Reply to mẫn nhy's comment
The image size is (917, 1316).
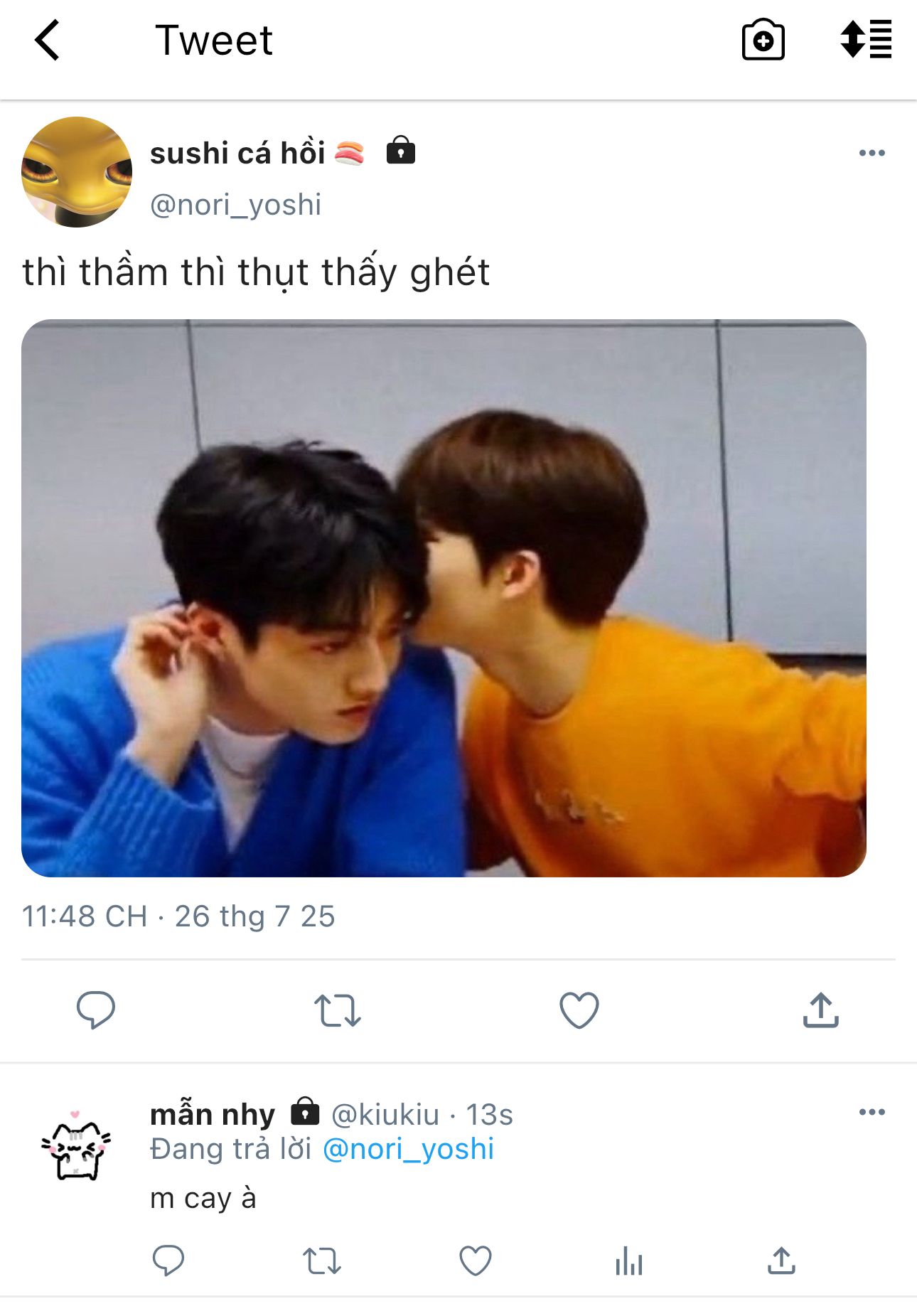pyautogui.click(x=168, y=1261)
